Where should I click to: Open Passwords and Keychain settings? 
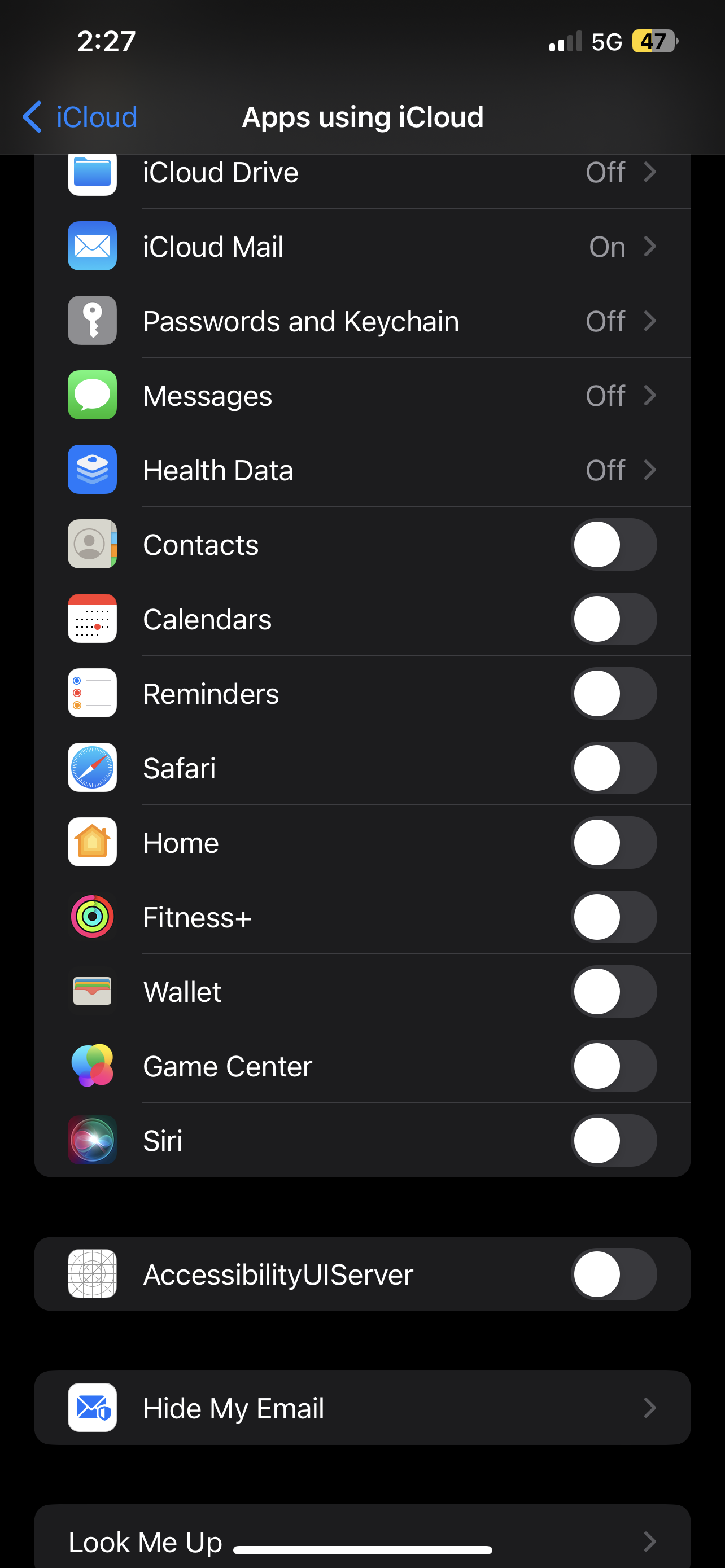coord(361,321)
